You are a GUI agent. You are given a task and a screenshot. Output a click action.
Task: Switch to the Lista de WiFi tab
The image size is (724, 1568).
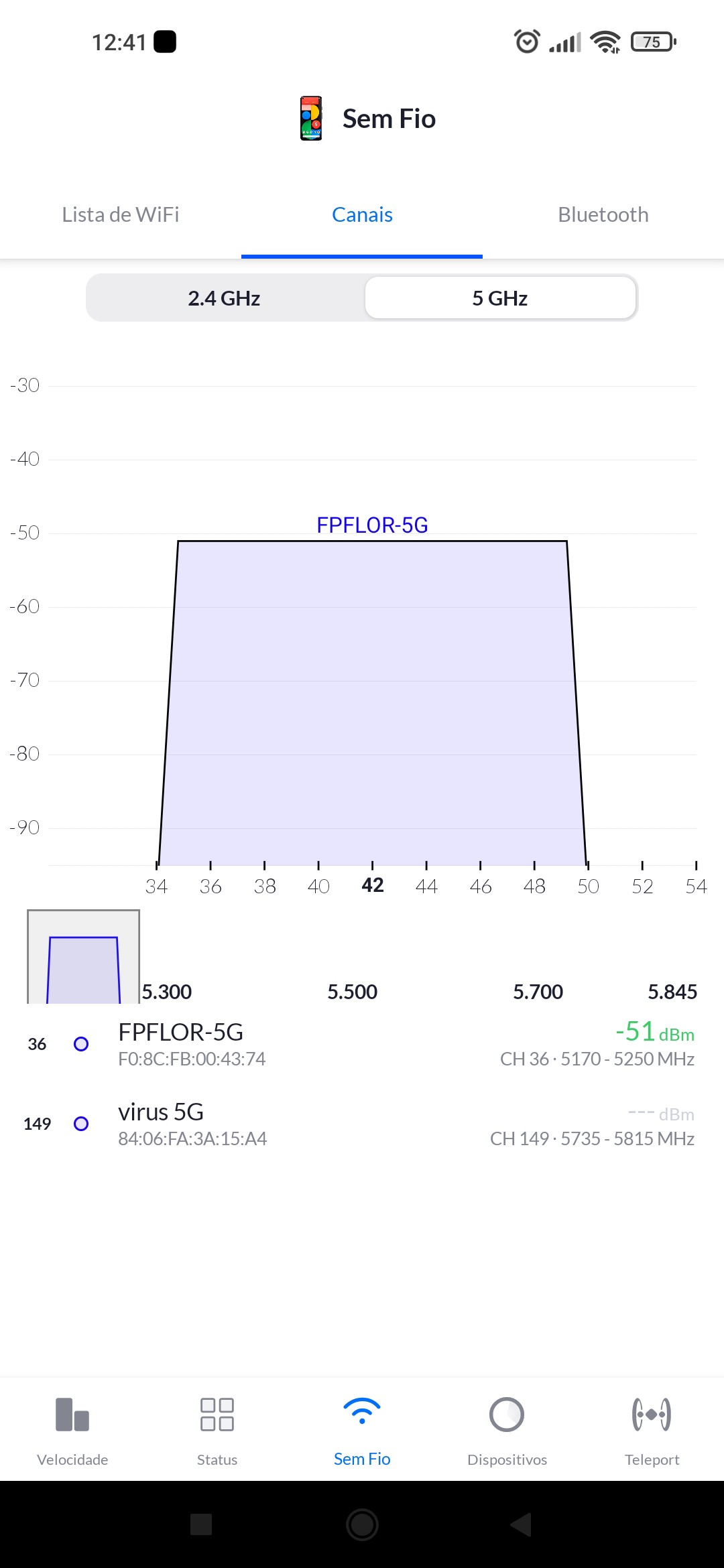coord(121,215)
